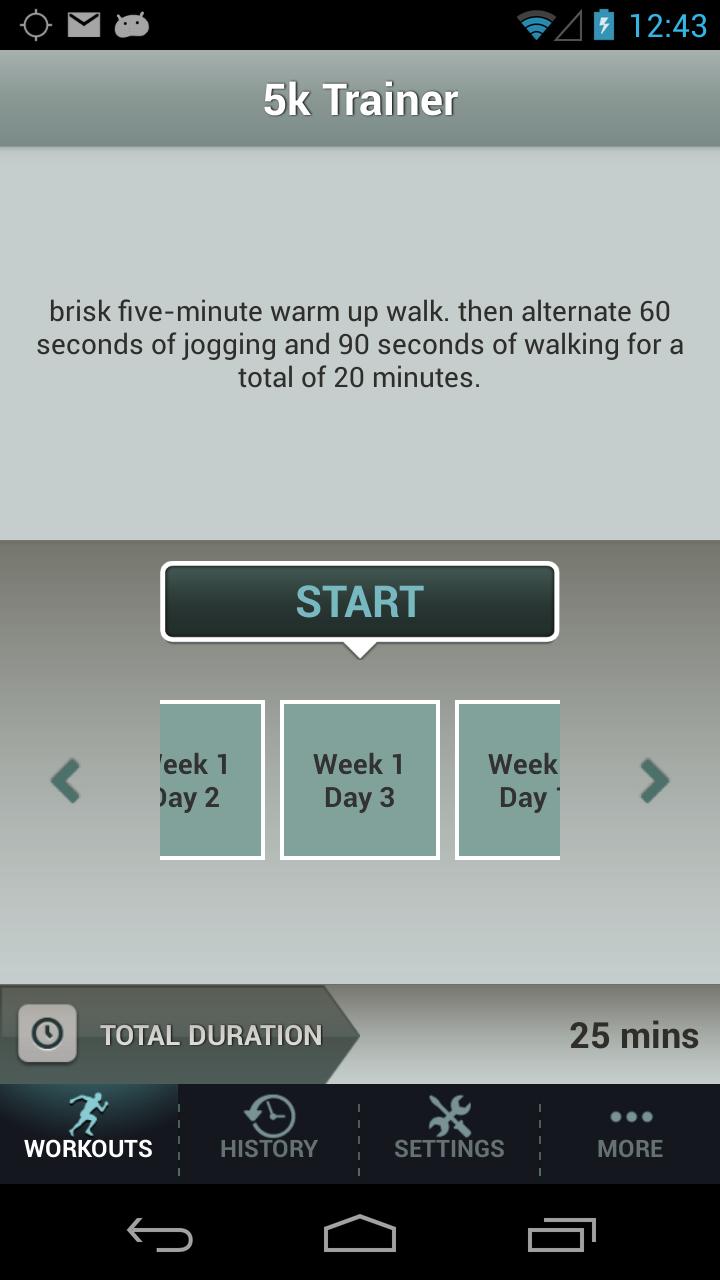
Task: Go back with the left chevron arrow
Action: [66, 780]
